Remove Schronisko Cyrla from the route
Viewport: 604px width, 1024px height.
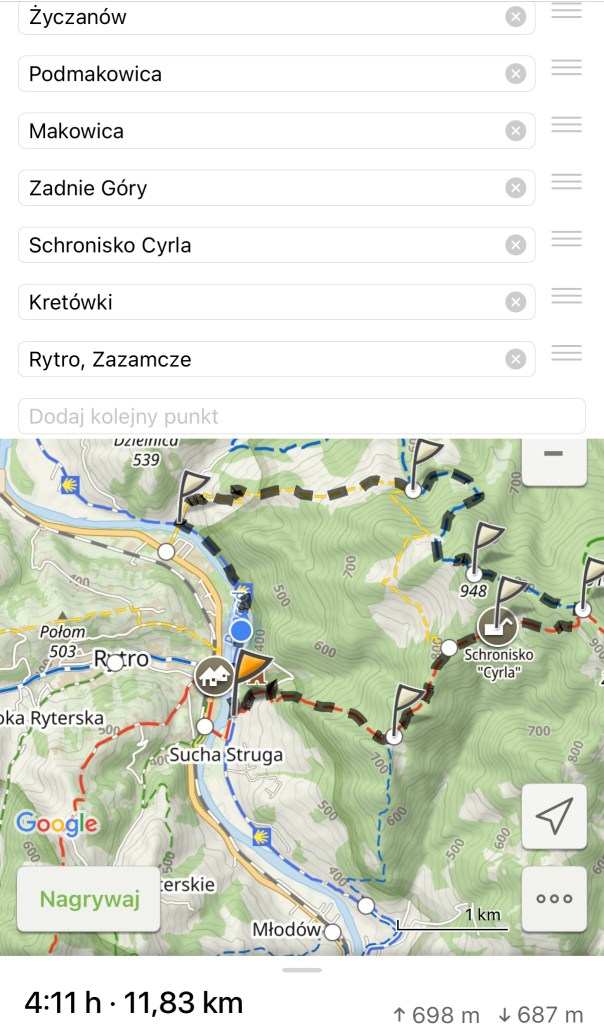(514, 245)
